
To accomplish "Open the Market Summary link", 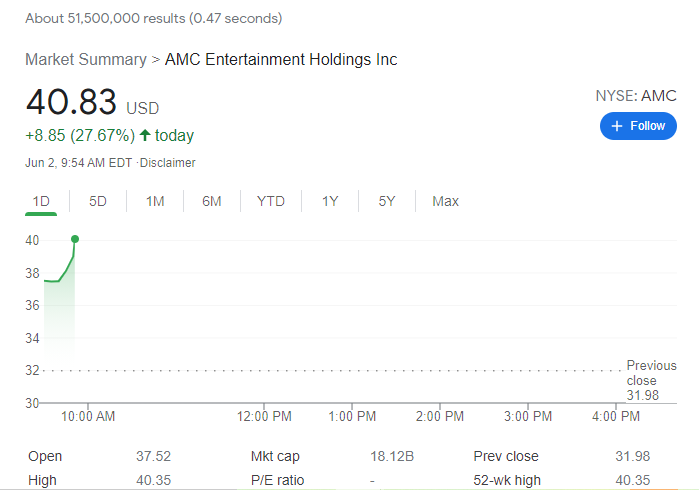I will [86, 60].
